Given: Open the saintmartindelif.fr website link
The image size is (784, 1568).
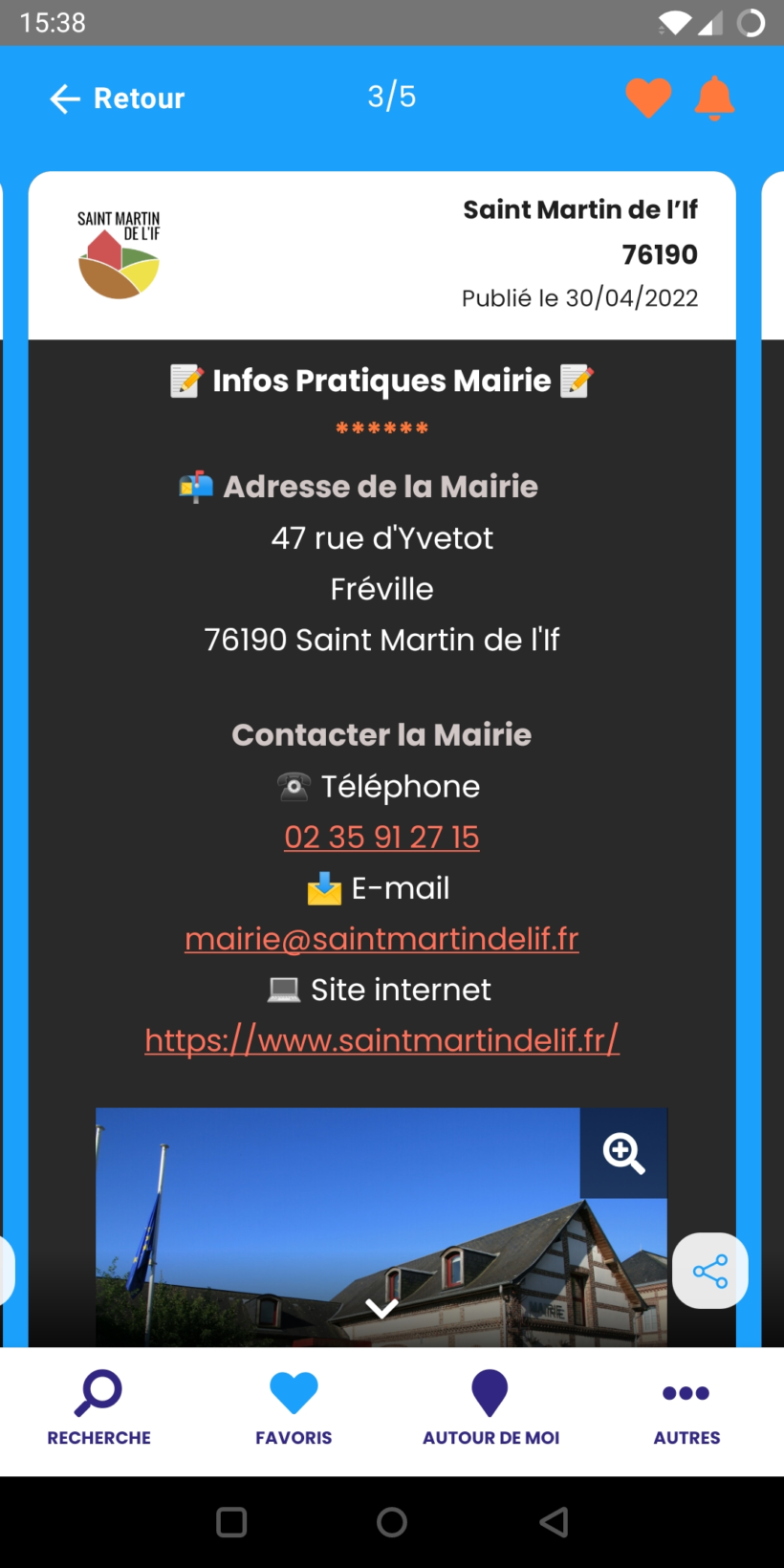Looking at the screenshot, I should tap(381, 1040).
